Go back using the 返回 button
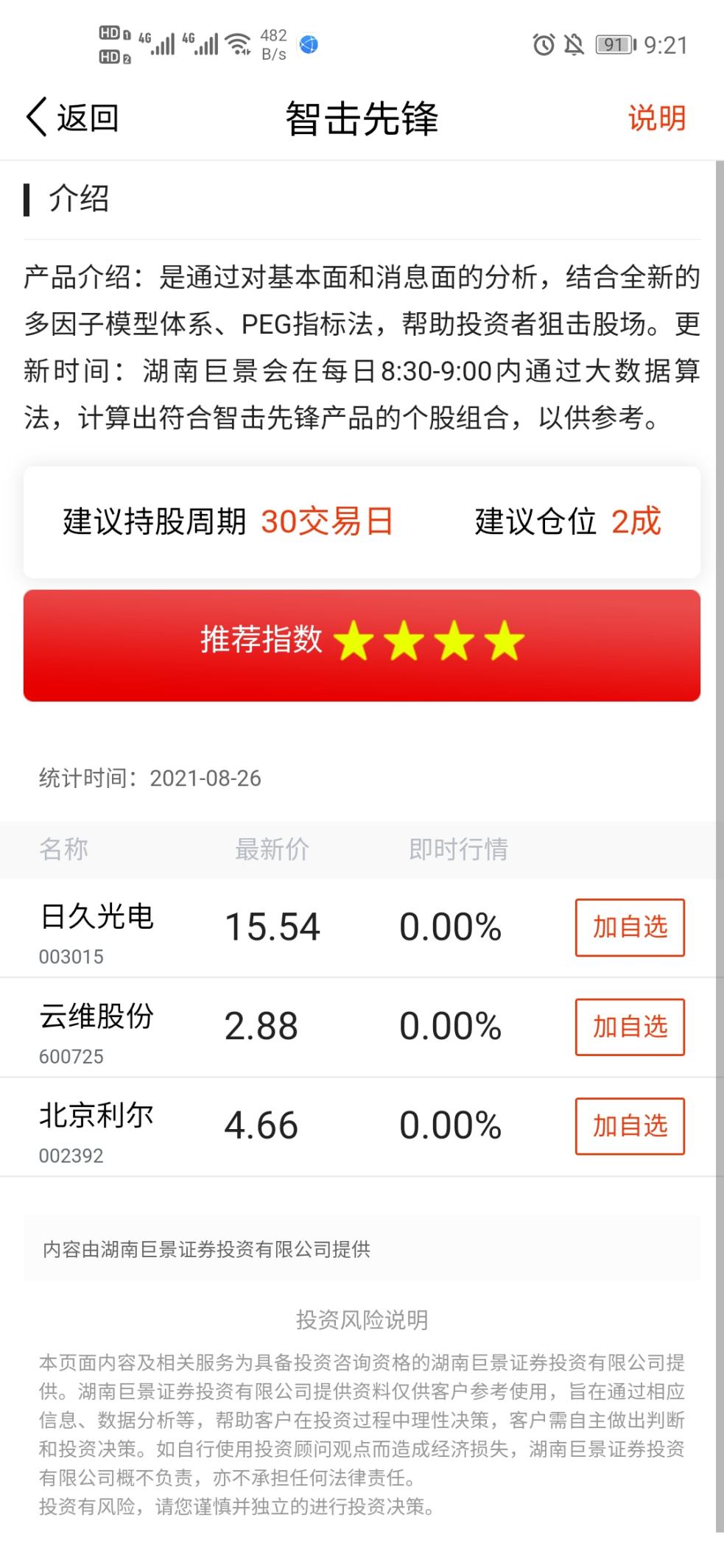 click(72, 118)
